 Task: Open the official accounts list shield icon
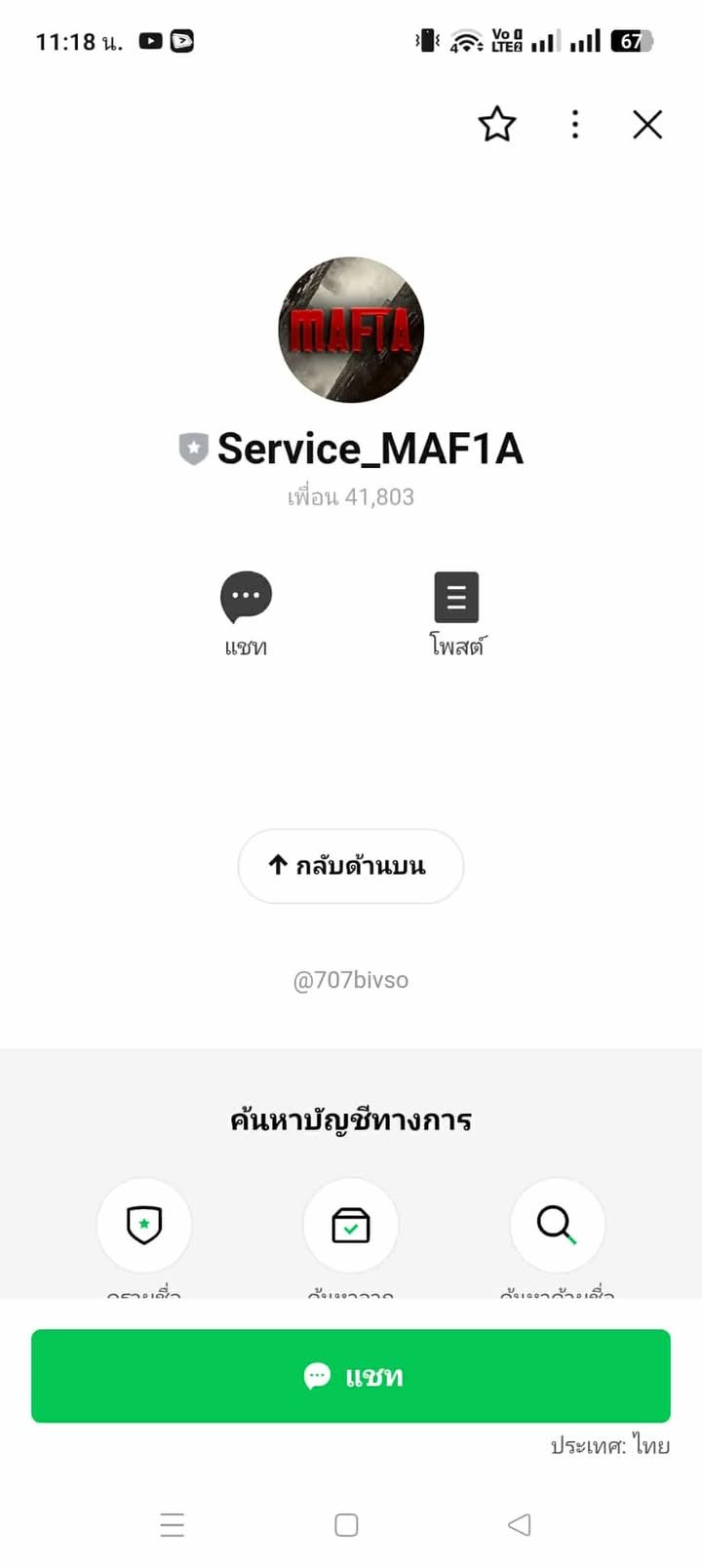tap(144, 1225)
